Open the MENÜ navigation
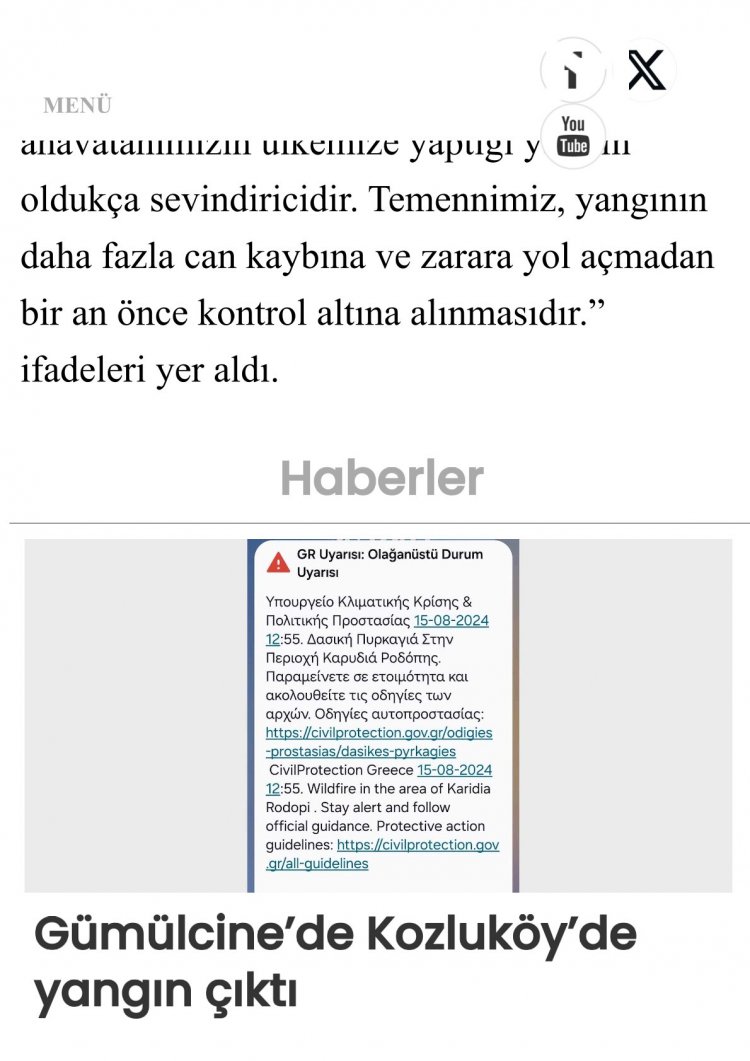This screenshot has width=750, height=1061. point(77,105)
